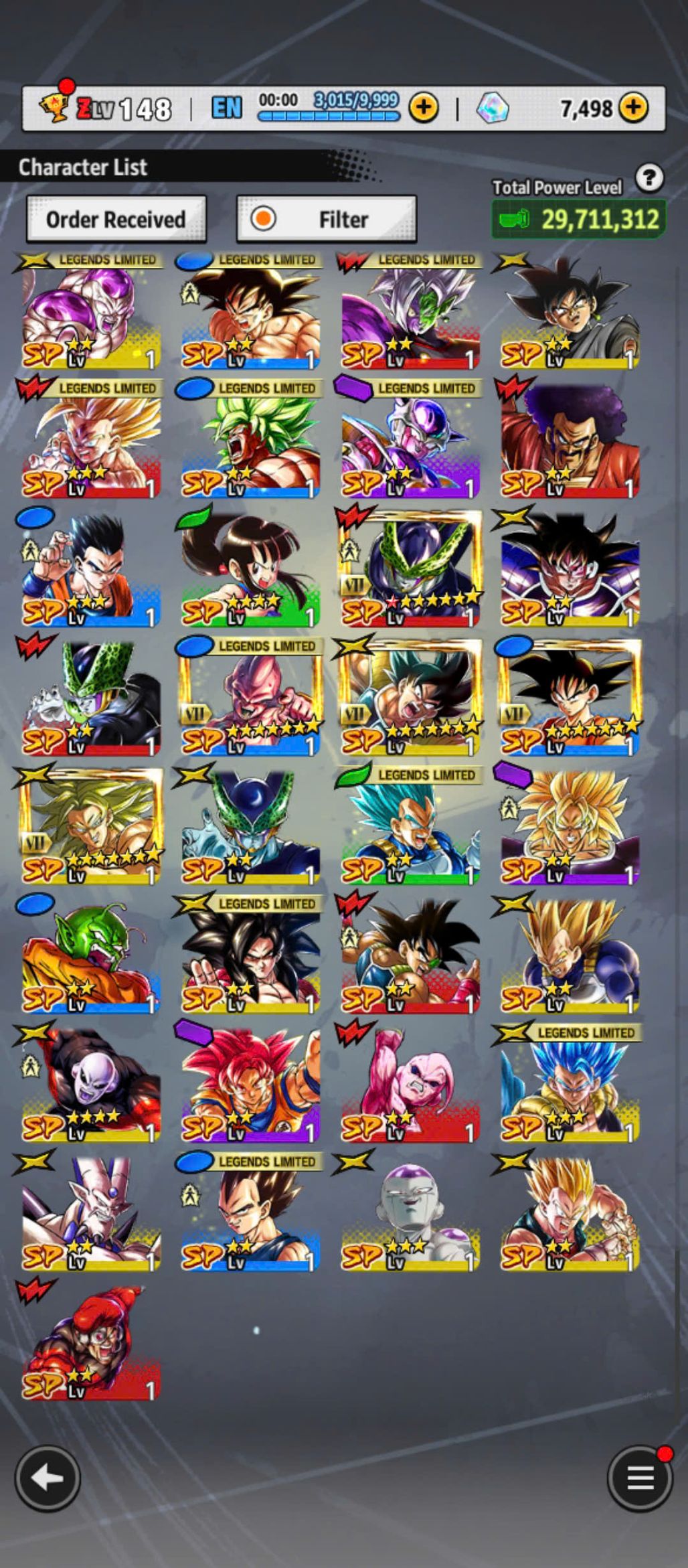This screenshot has height=1568, width=688.
Task: Open the help question mark icon
Action: tap(649, 178)
